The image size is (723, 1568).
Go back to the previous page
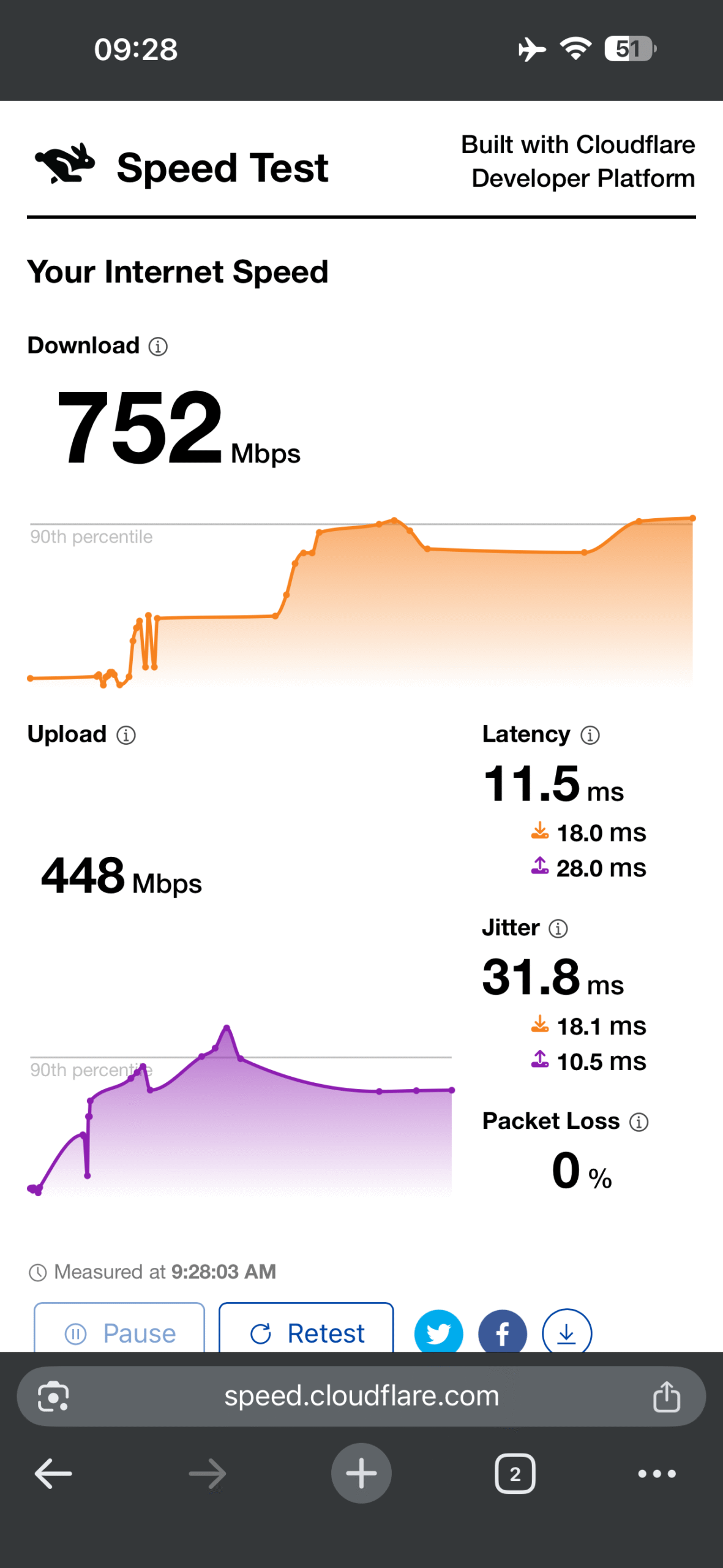pos(53,1474)
